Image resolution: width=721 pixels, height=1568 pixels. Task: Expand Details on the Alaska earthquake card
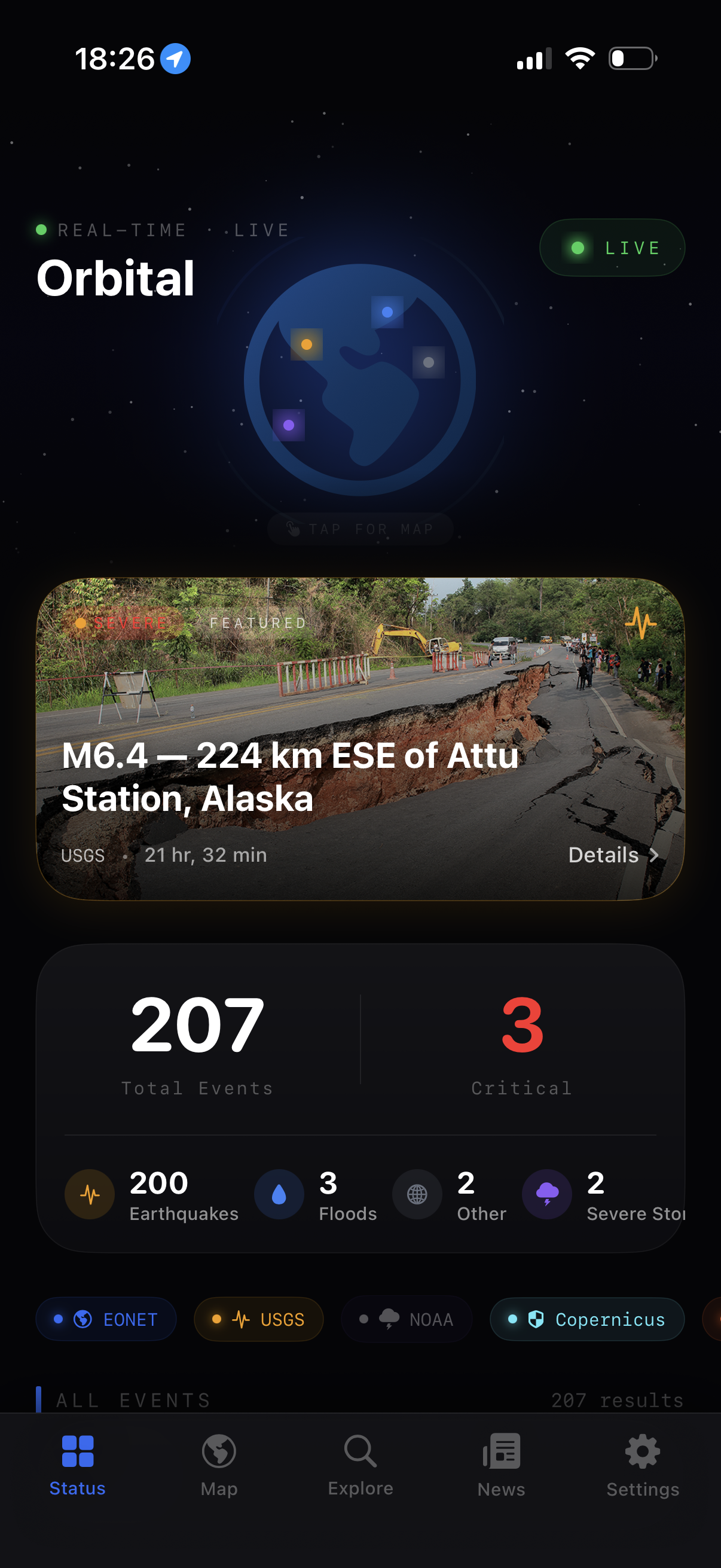613,855
